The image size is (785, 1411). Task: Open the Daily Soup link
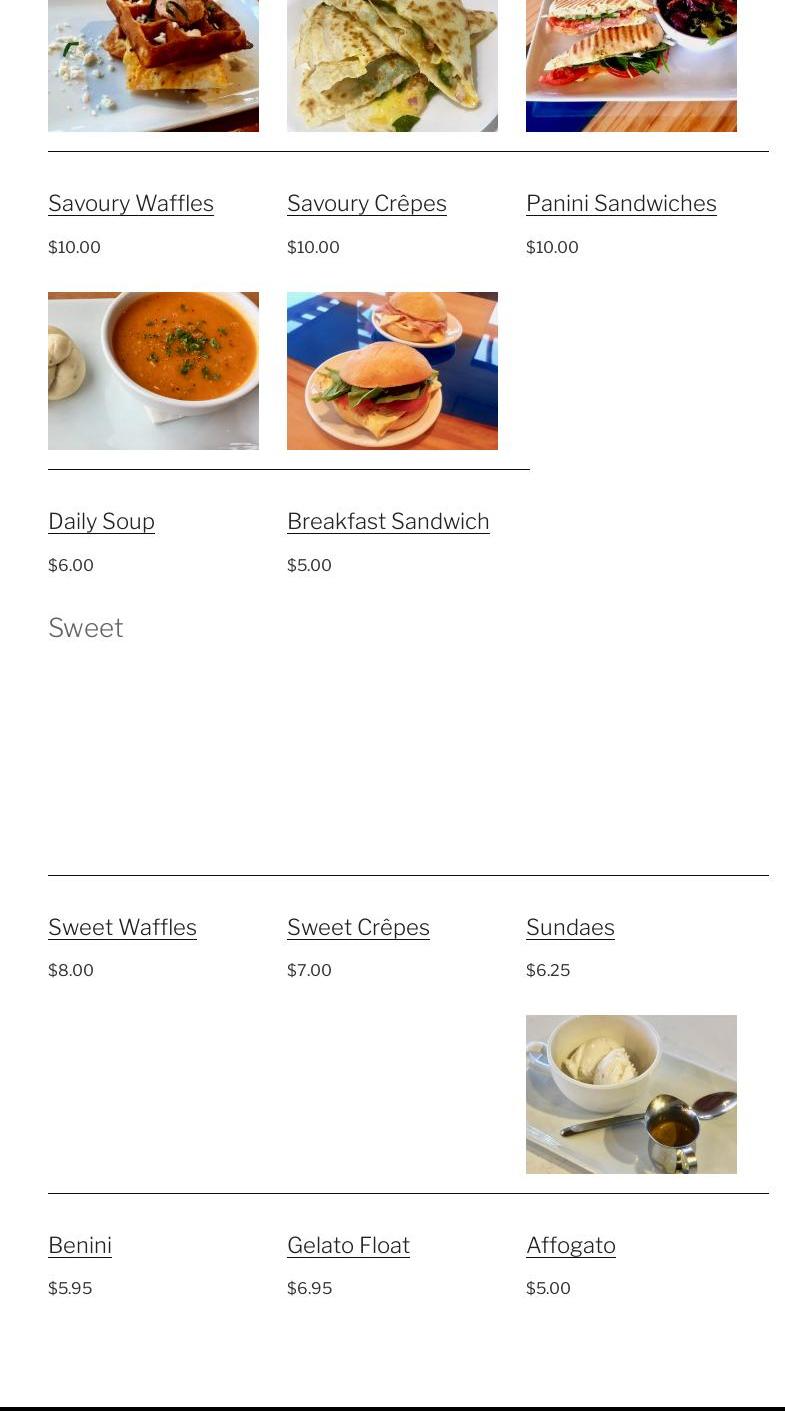[101, 522]
